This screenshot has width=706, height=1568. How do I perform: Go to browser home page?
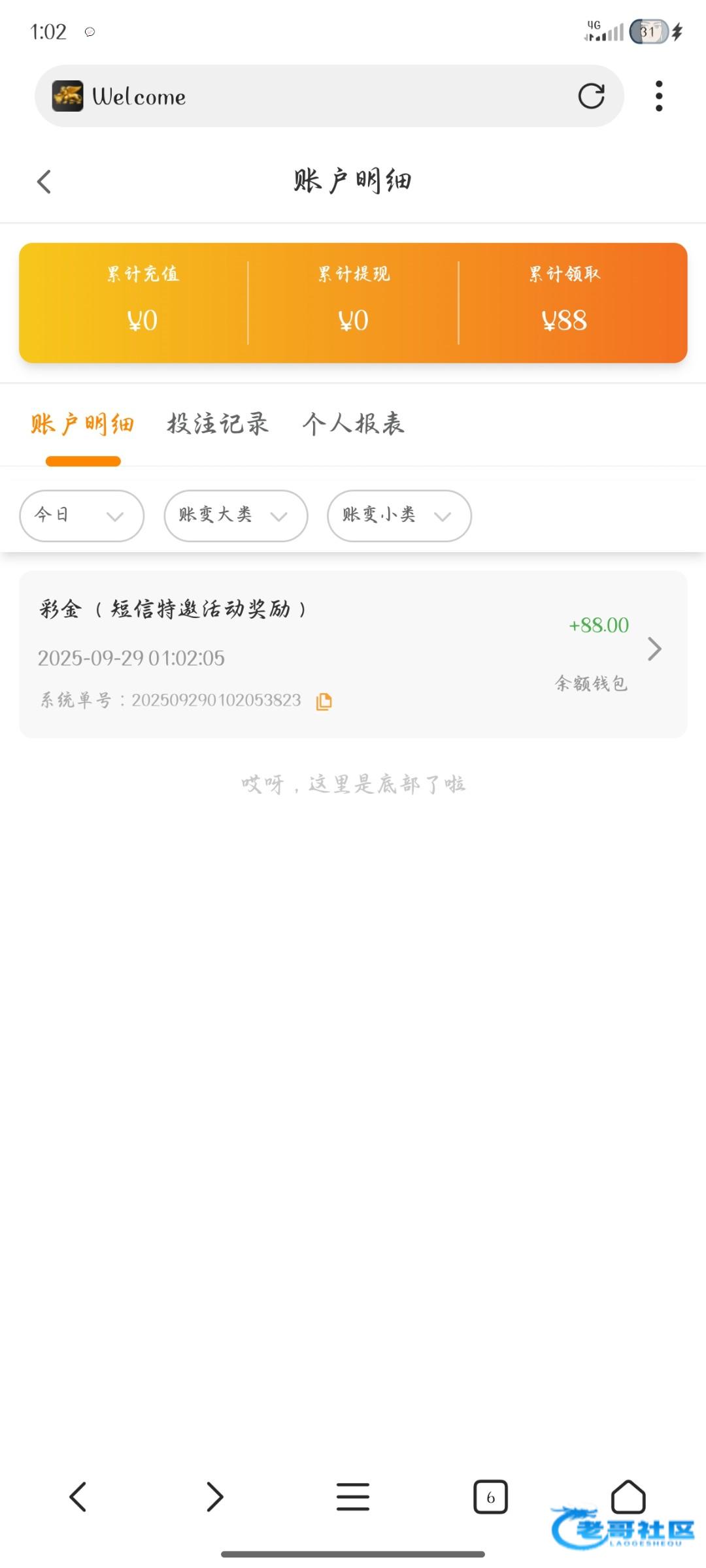628,1496
